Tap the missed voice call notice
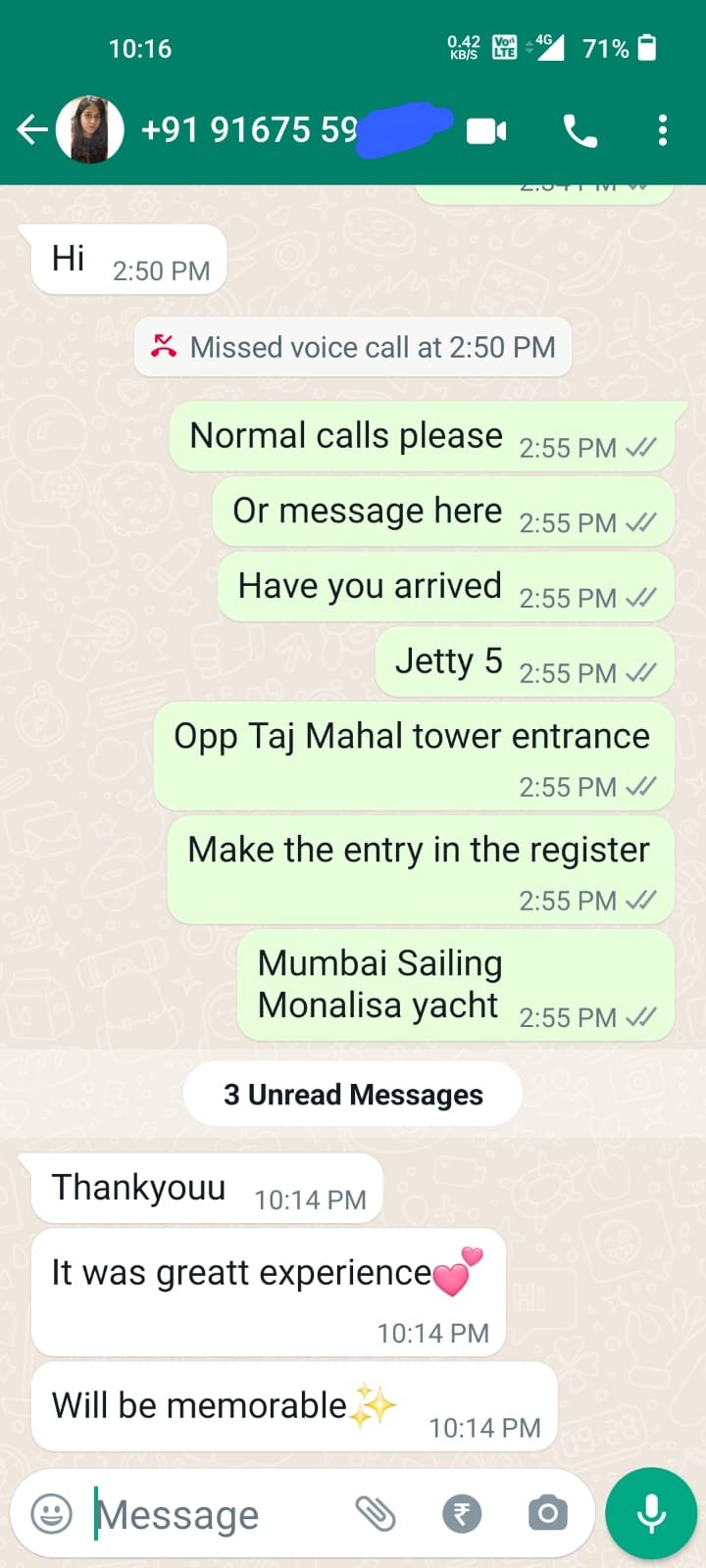Screen dimensions: 706x1568 point(353,347)
